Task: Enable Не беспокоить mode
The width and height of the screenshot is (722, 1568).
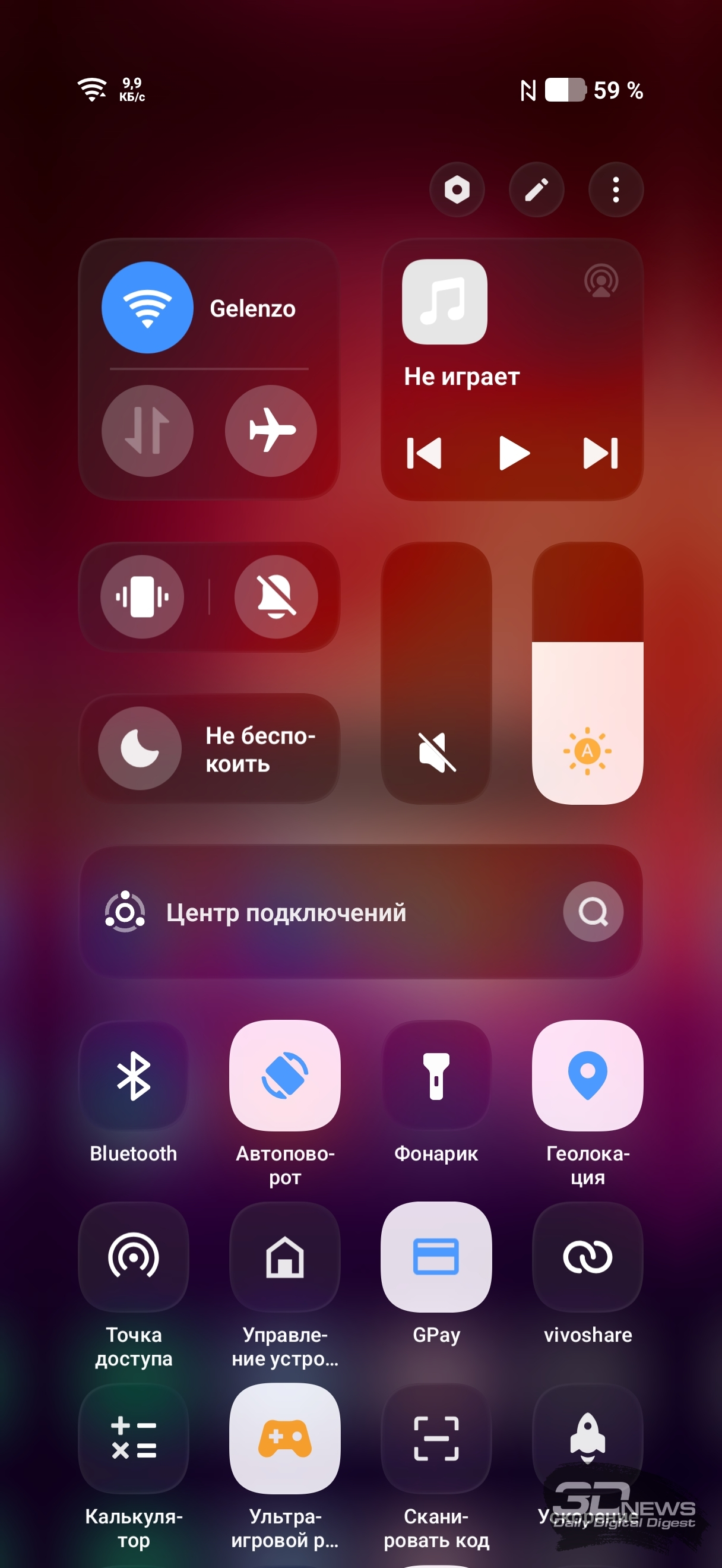Action: tap(141, 748)
